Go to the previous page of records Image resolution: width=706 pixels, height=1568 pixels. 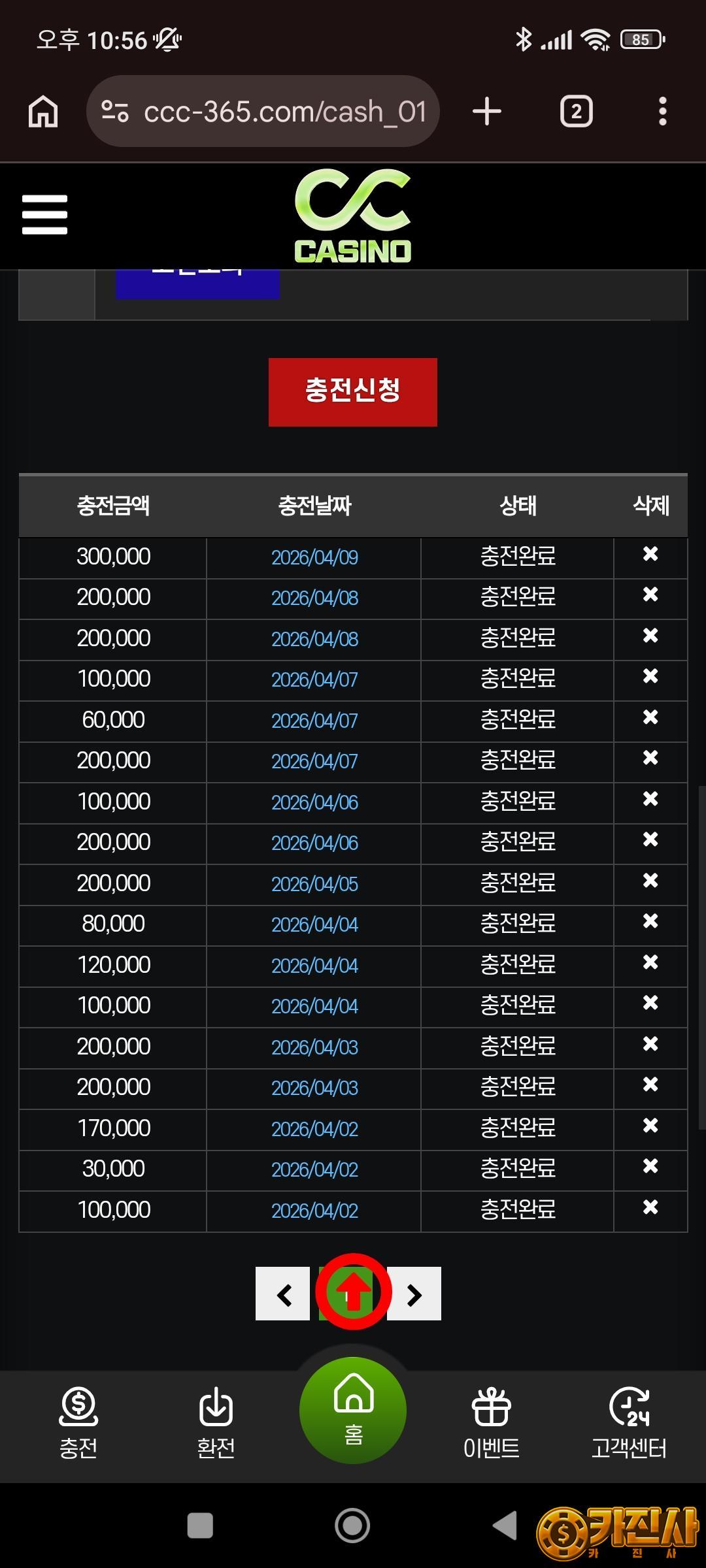tap(283, 1294)
